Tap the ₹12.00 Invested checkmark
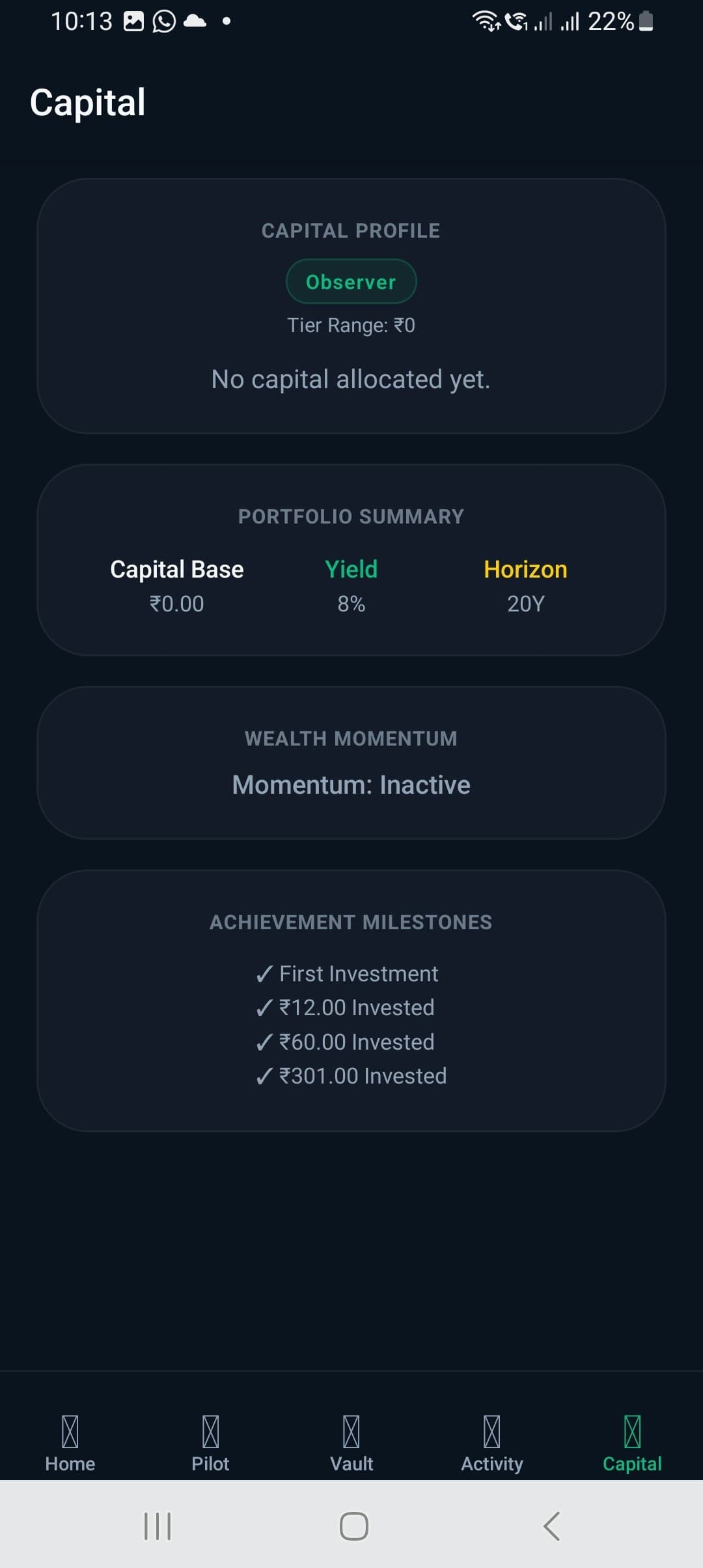 pos(264,1007)
